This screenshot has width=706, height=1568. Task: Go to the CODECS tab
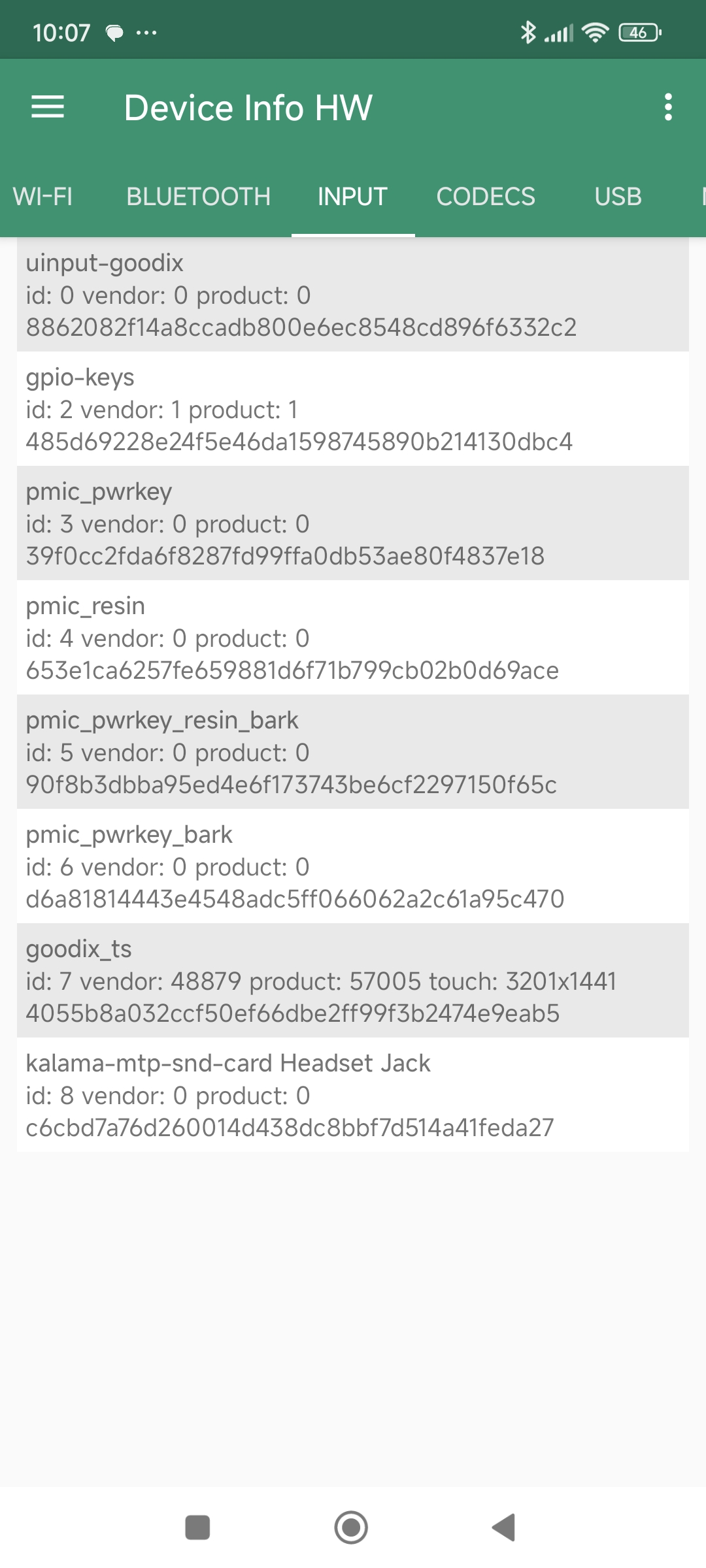pos(486,197)
